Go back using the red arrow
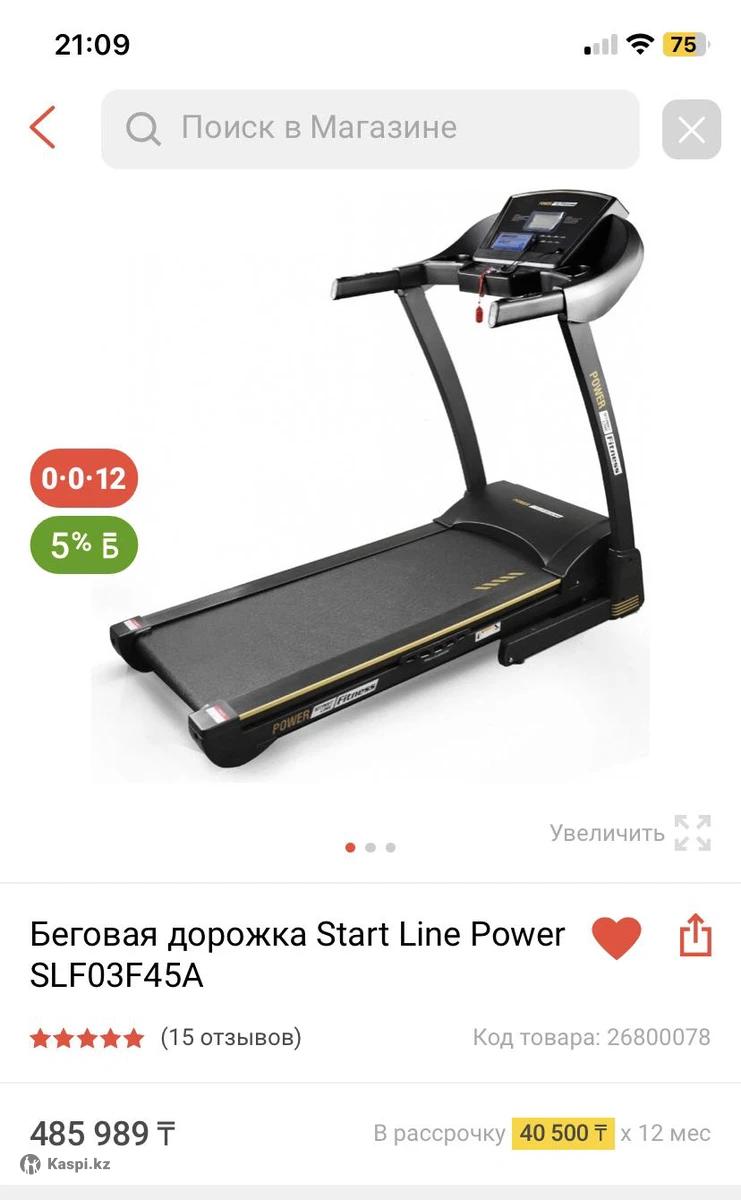This screenshot has height=1200, width=741. pyautogui.click(x=43, y=128)
